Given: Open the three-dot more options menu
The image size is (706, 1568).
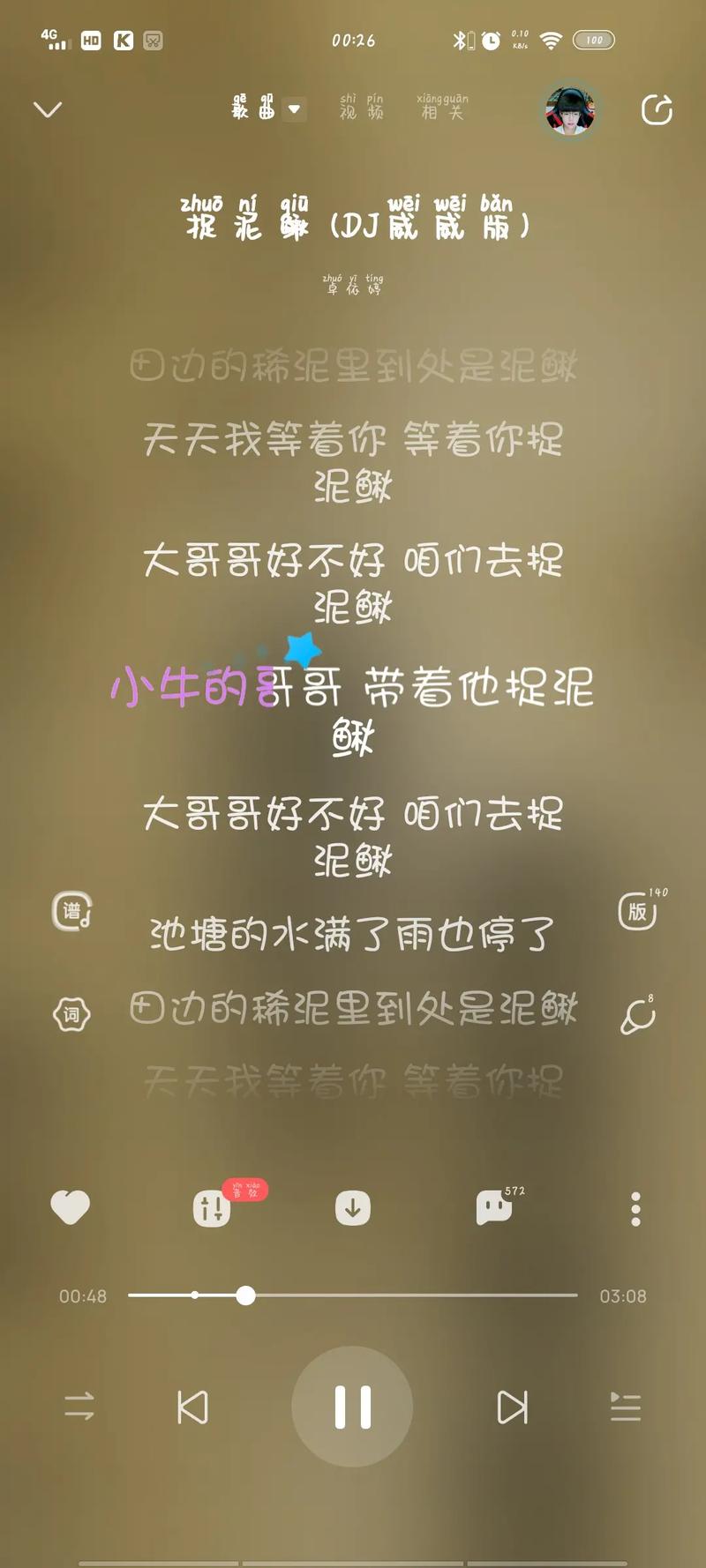Looking at the screenshot, I should 637,1208.
